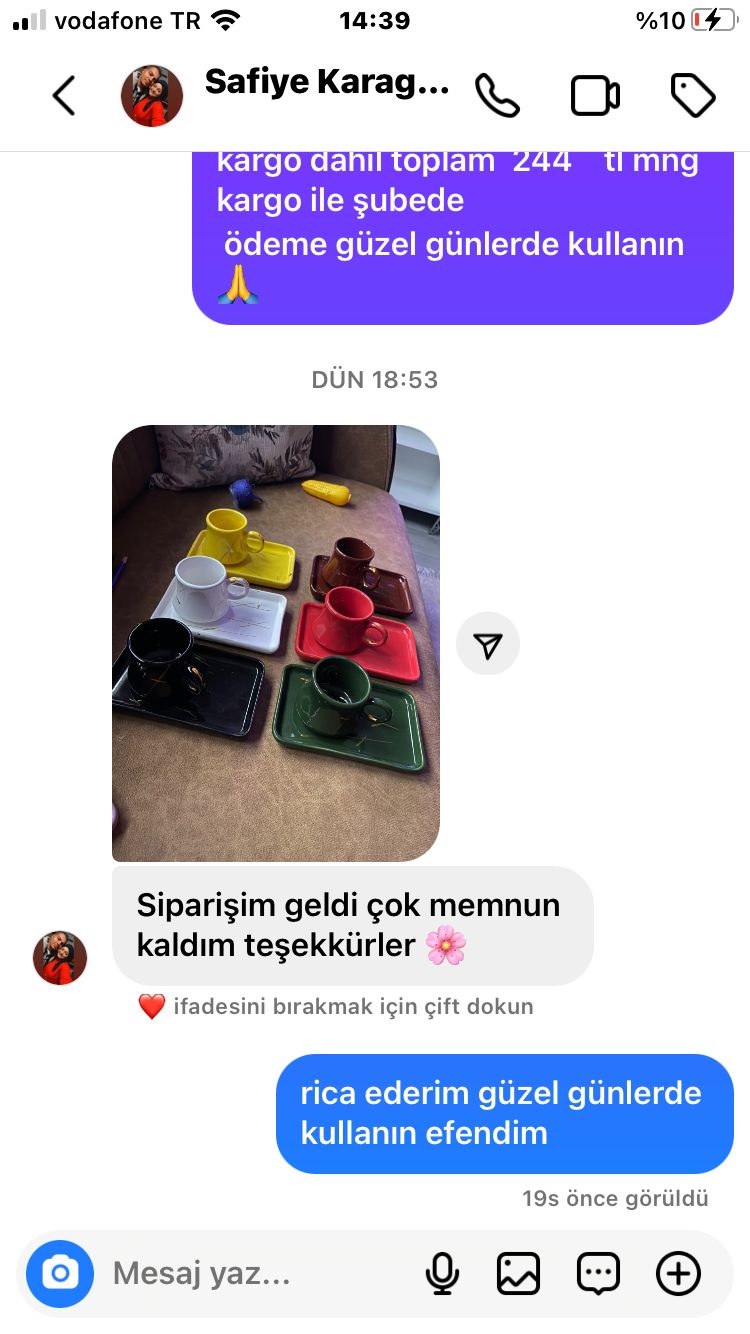Forward the cups photo with share arrow

488,646
